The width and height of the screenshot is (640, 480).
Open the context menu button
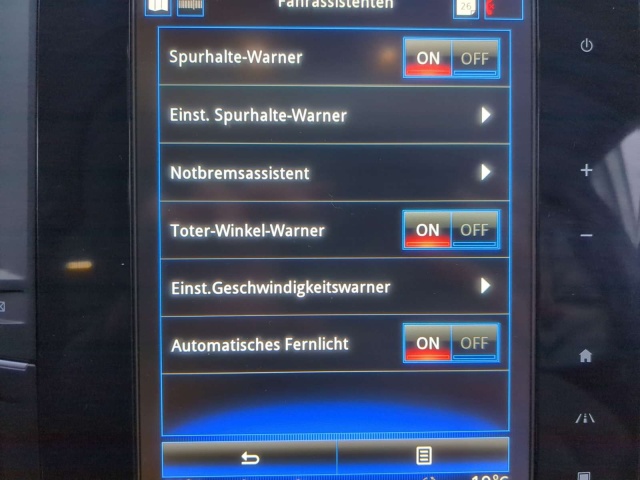[x=423, y=456]
